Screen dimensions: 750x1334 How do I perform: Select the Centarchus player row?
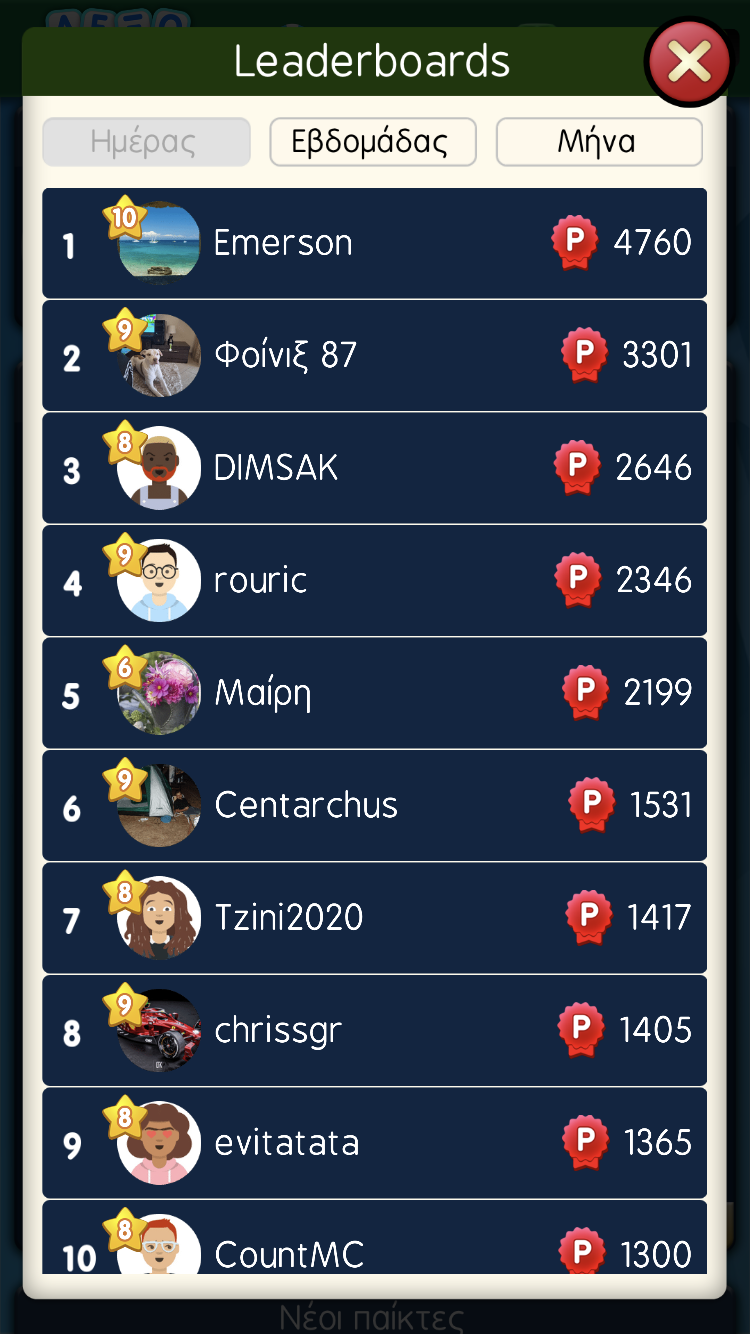(374, 805)
